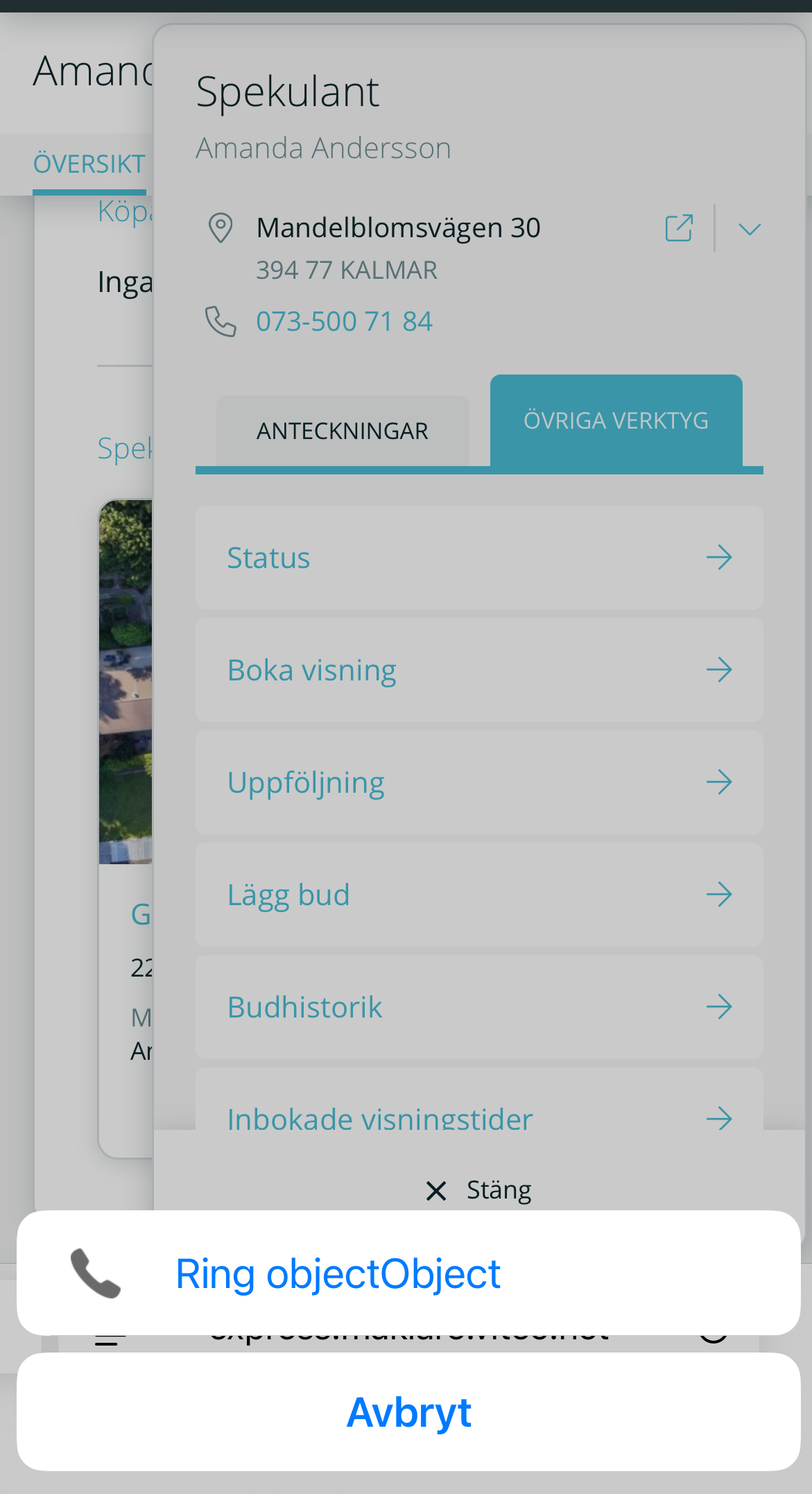This screenshot has width=812, height=1494.
Task: Open the Uppföljning row
Action: tap(478, 782)
